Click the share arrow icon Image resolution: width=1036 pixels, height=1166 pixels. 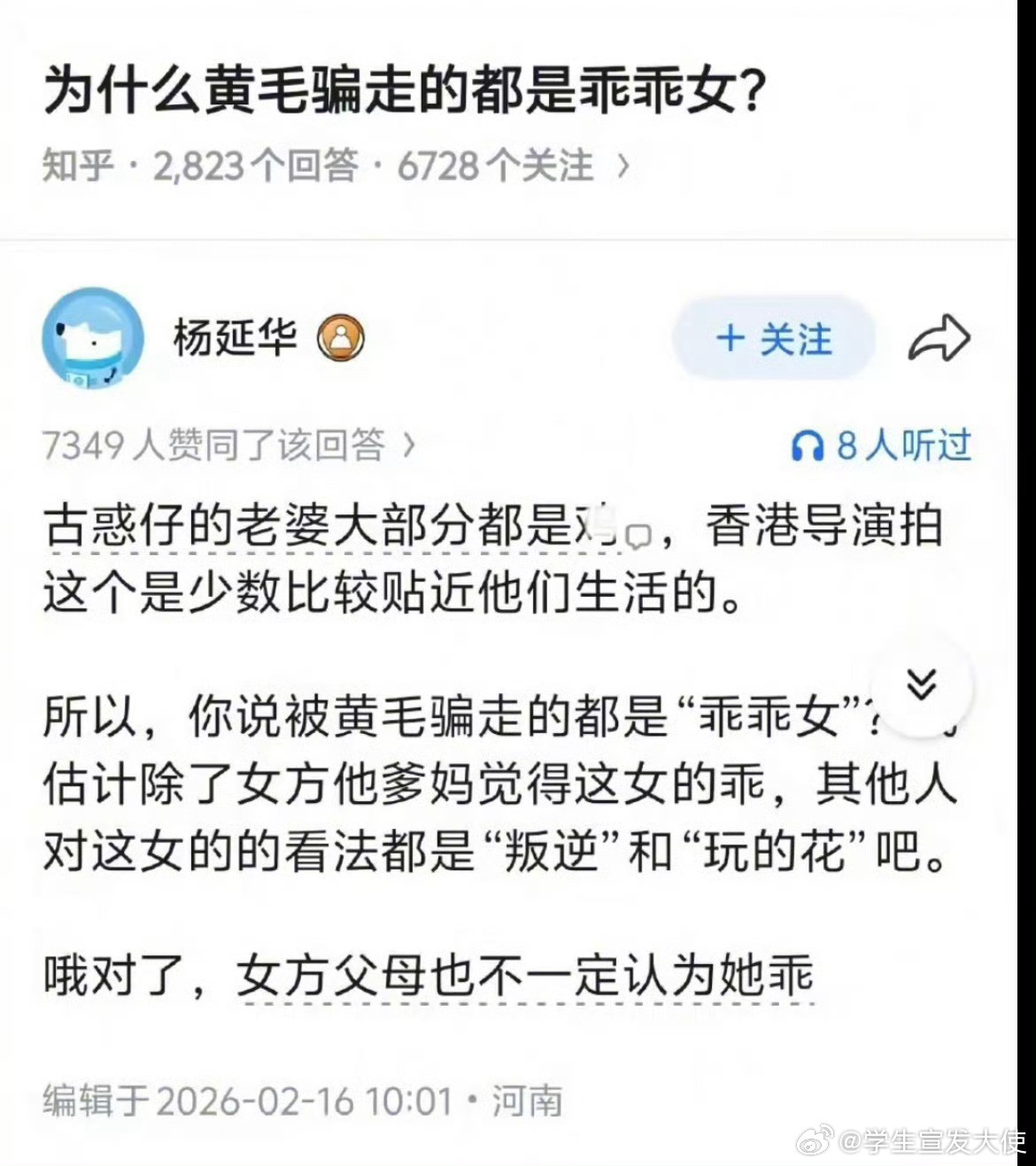pyautogui.click(x=941, y=337)
